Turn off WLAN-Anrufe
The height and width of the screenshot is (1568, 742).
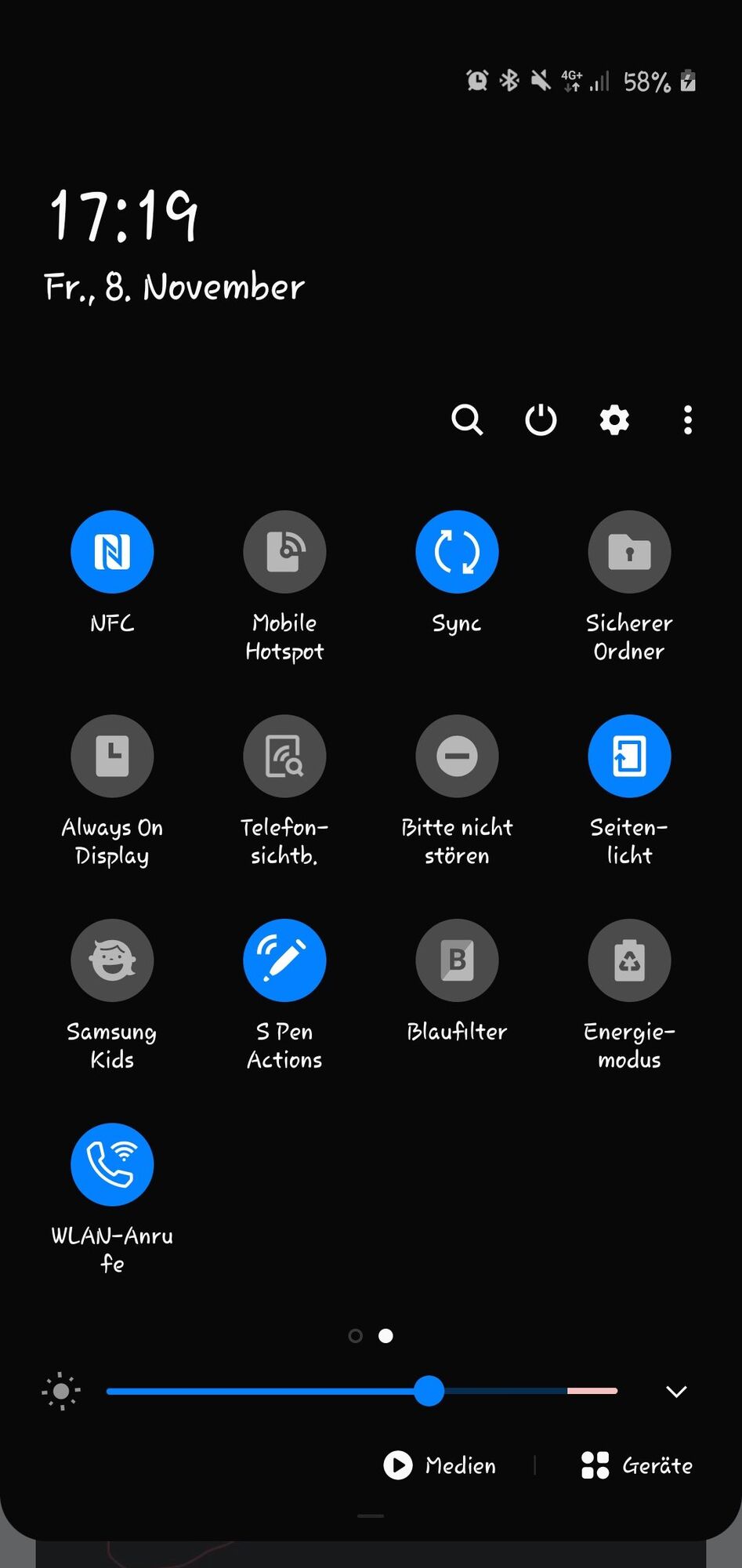(x=112, y=1164)
